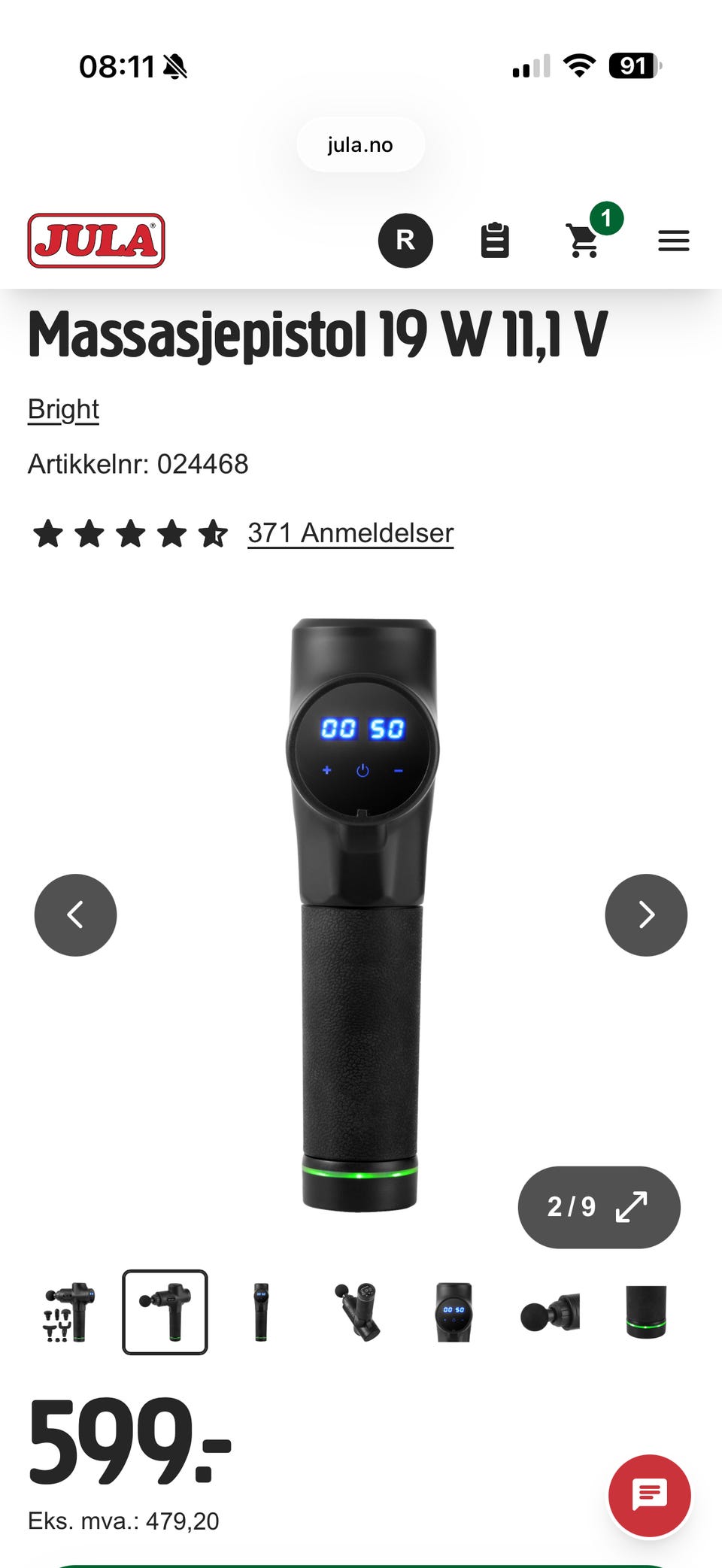View the shopping cart

(585, 241)
